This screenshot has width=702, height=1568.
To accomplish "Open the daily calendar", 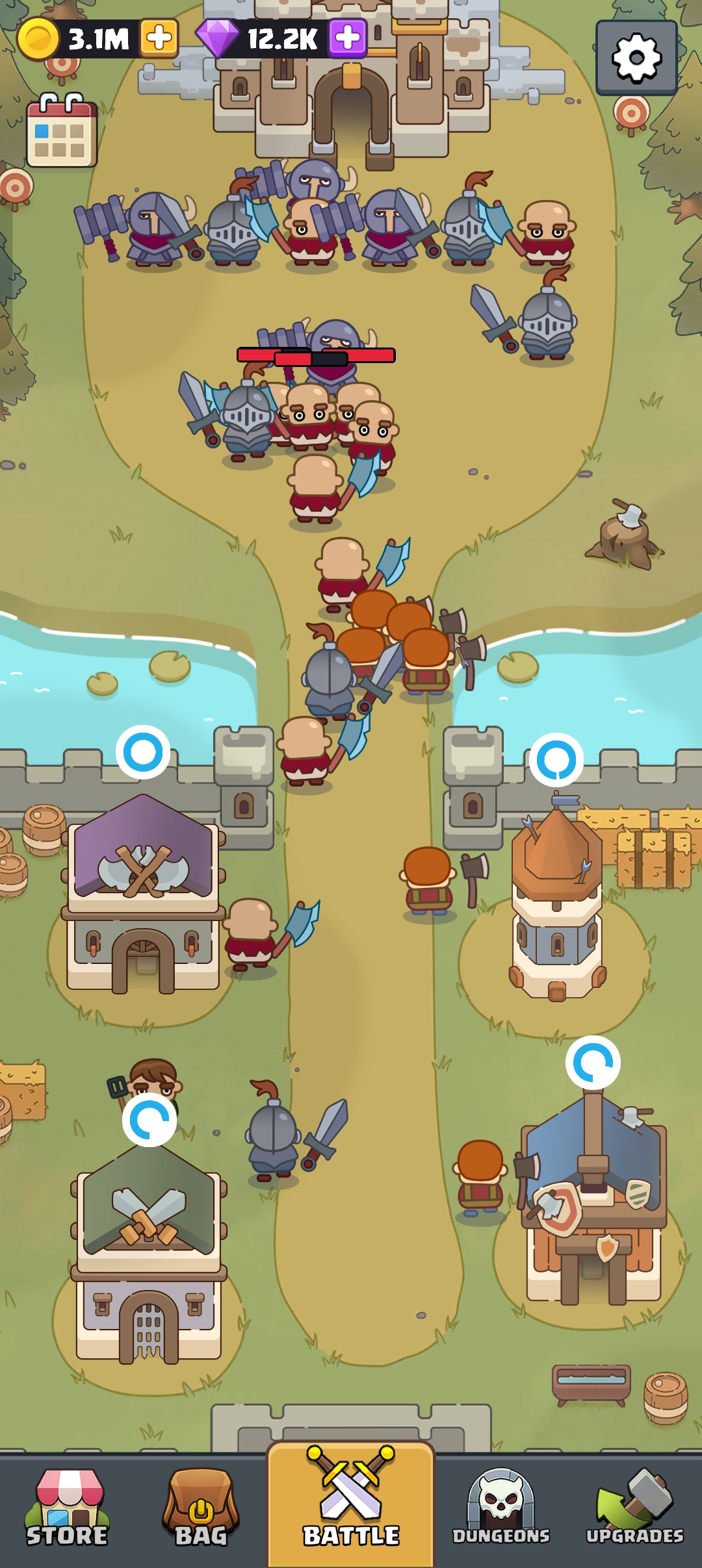I will 62,132.
